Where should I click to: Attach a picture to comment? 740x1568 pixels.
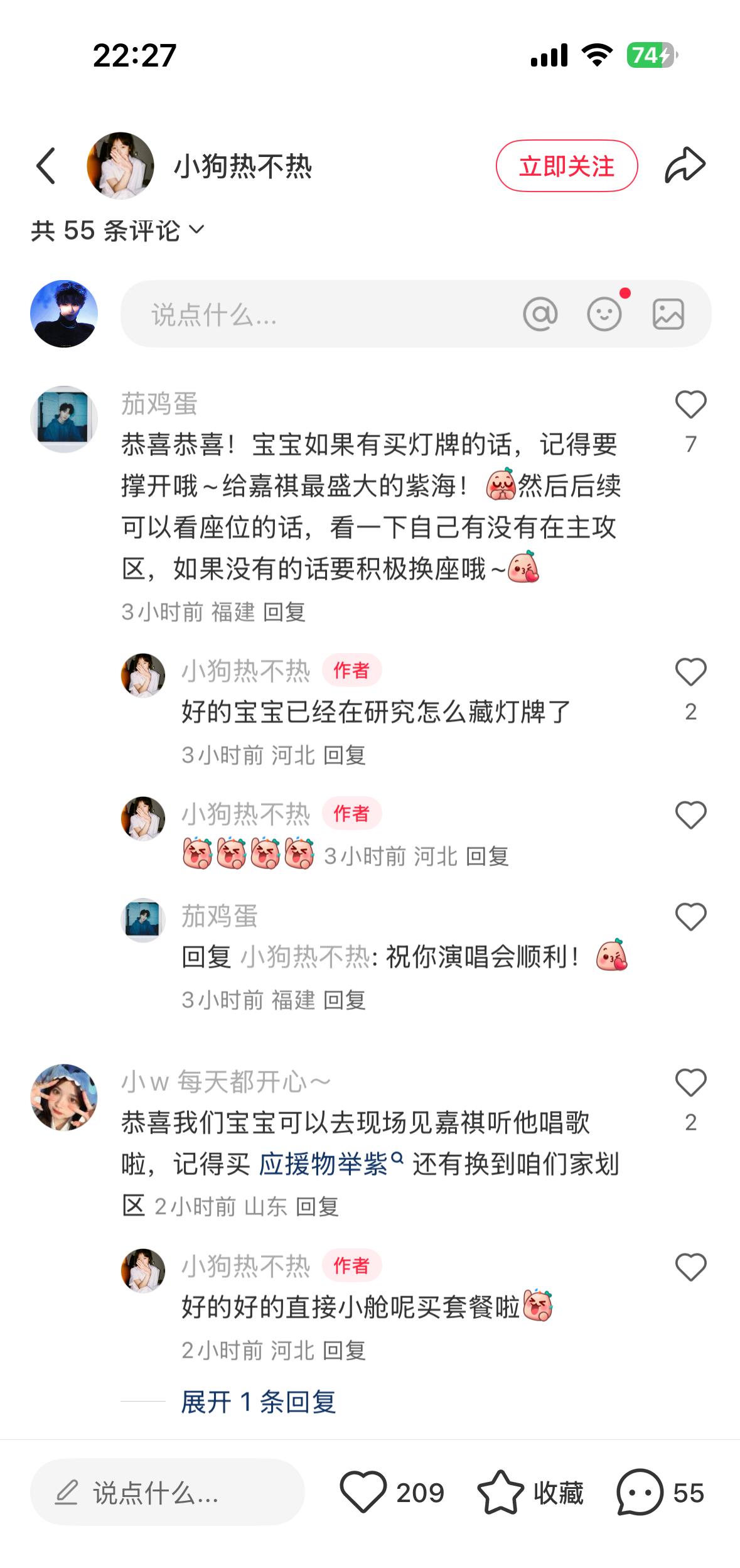pos(668,313)
